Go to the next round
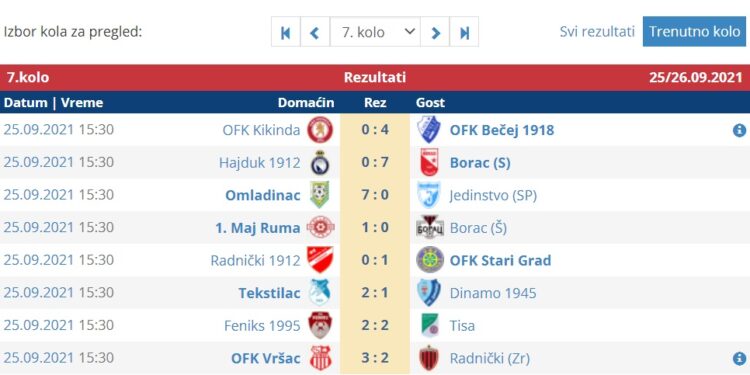Viewport: 750px width, 375px height. pos(435,32)
